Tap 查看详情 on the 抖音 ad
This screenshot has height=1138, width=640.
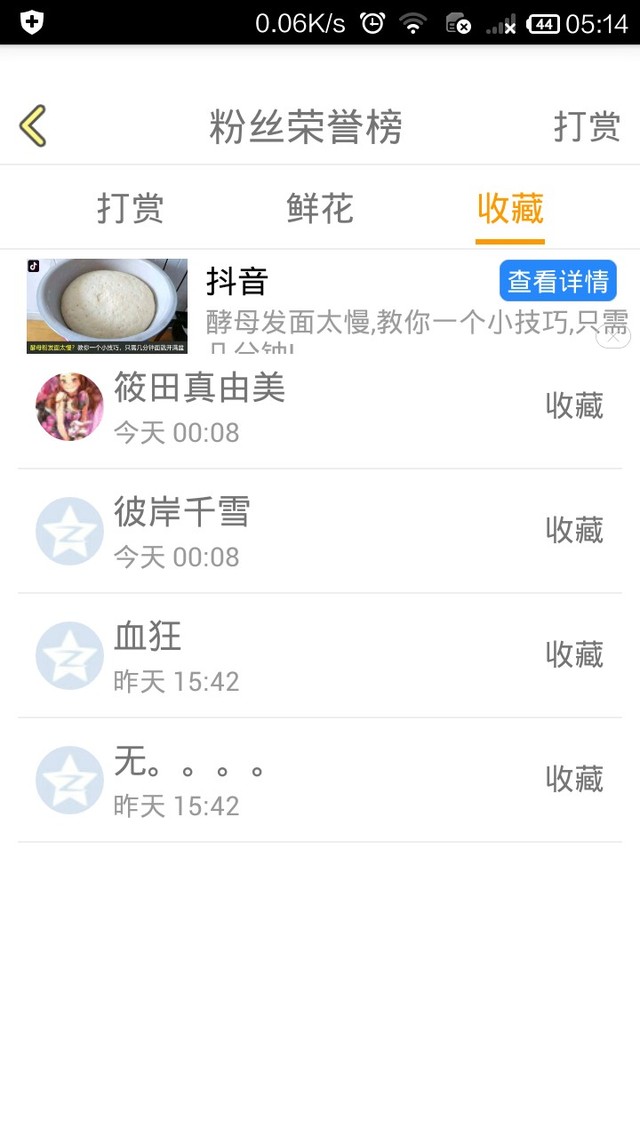(558, 281)
